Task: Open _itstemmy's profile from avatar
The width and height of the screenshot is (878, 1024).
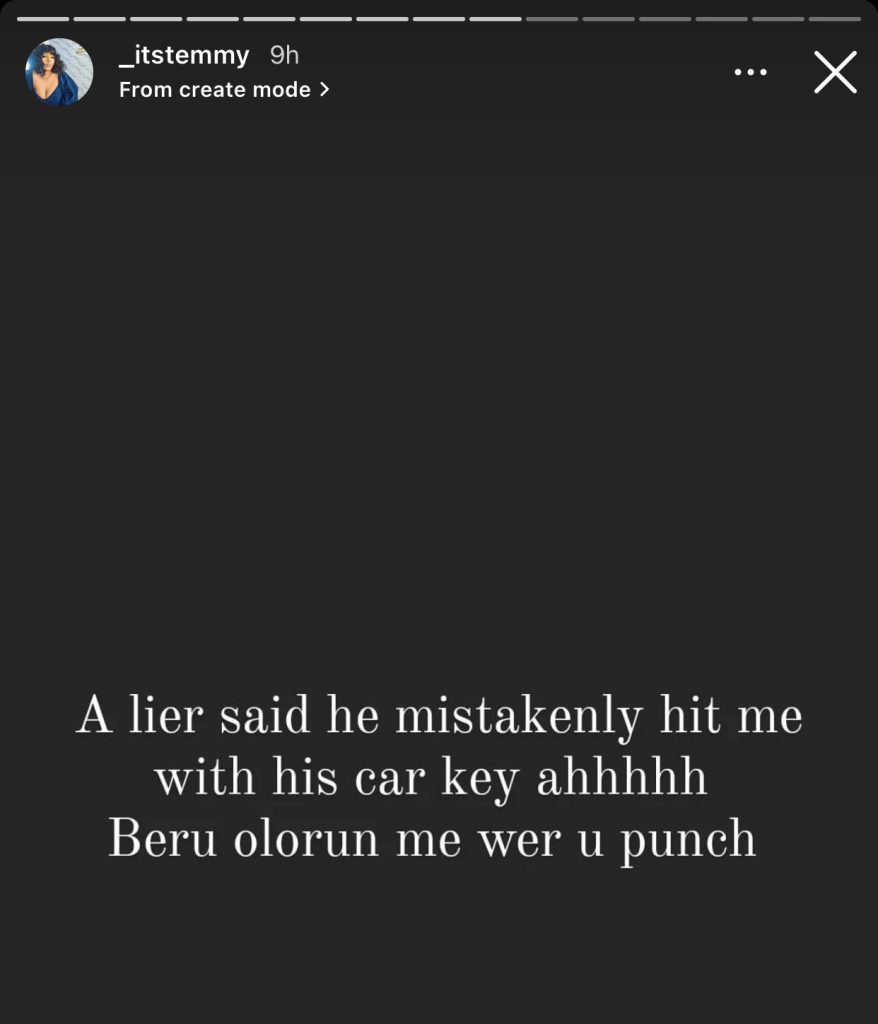Action: pos(58,70)
